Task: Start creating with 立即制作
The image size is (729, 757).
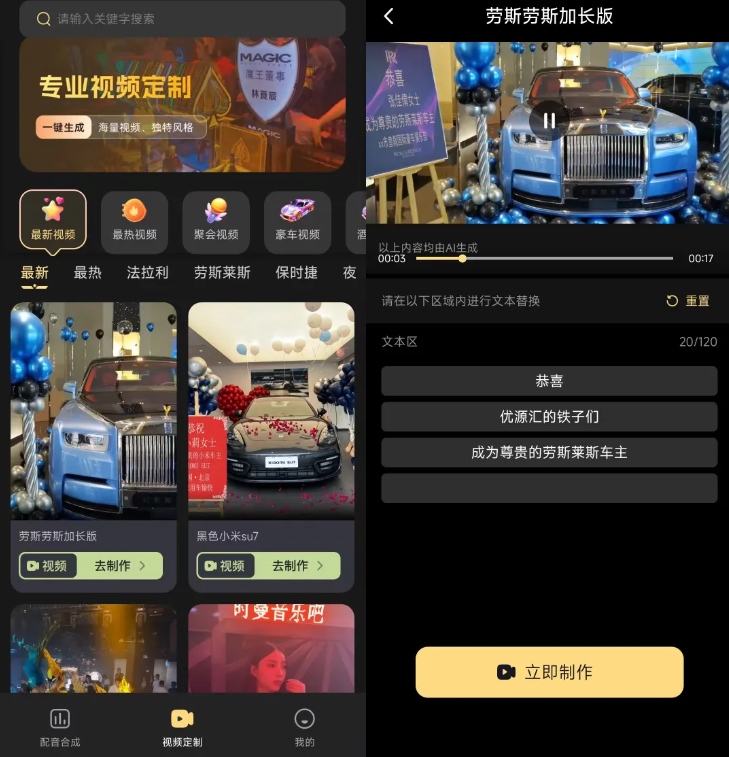Action: pyautogui.click(x=549, y=672)
